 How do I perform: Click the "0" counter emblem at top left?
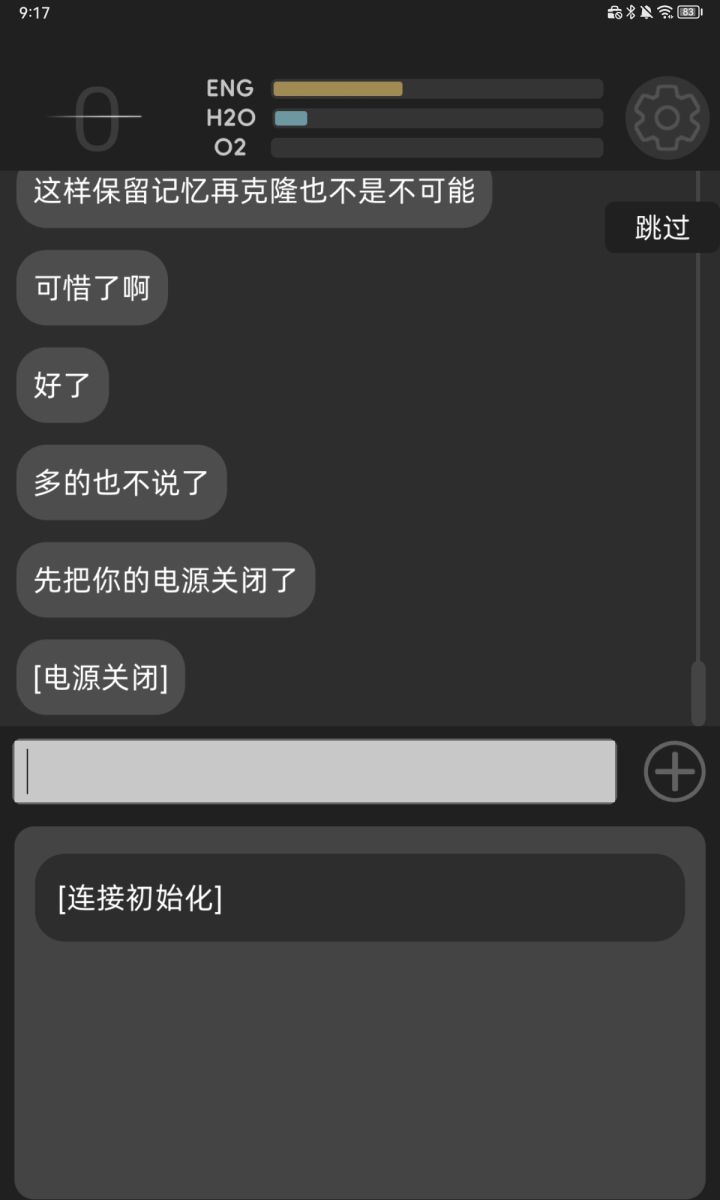pos(95,117)
